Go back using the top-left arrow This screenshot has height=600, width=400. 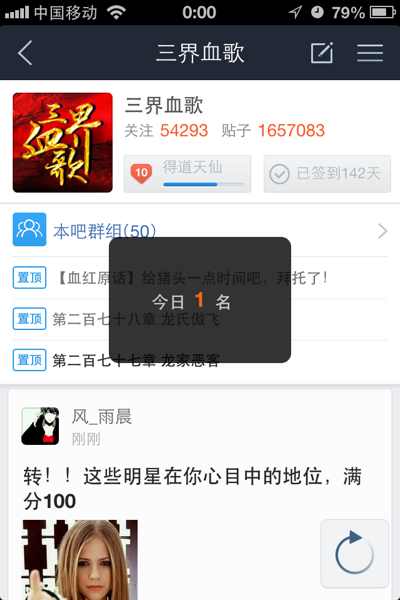pyautogui.click(x=25, y=53)
